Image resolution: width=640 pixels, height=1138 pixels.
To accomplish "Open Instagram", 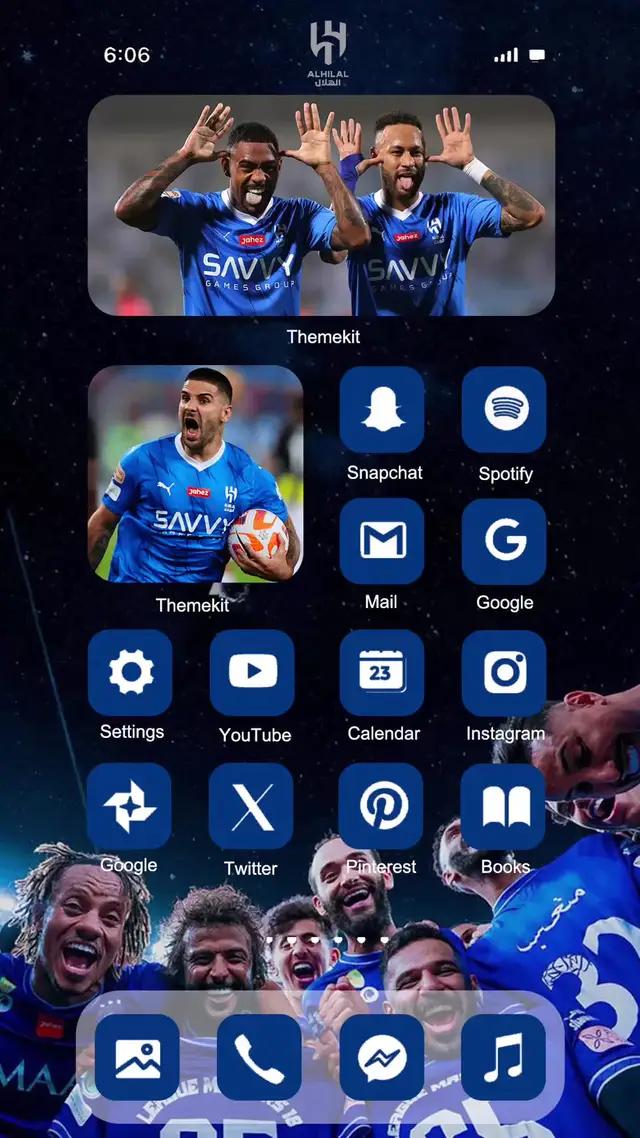I will coord(504,672).
